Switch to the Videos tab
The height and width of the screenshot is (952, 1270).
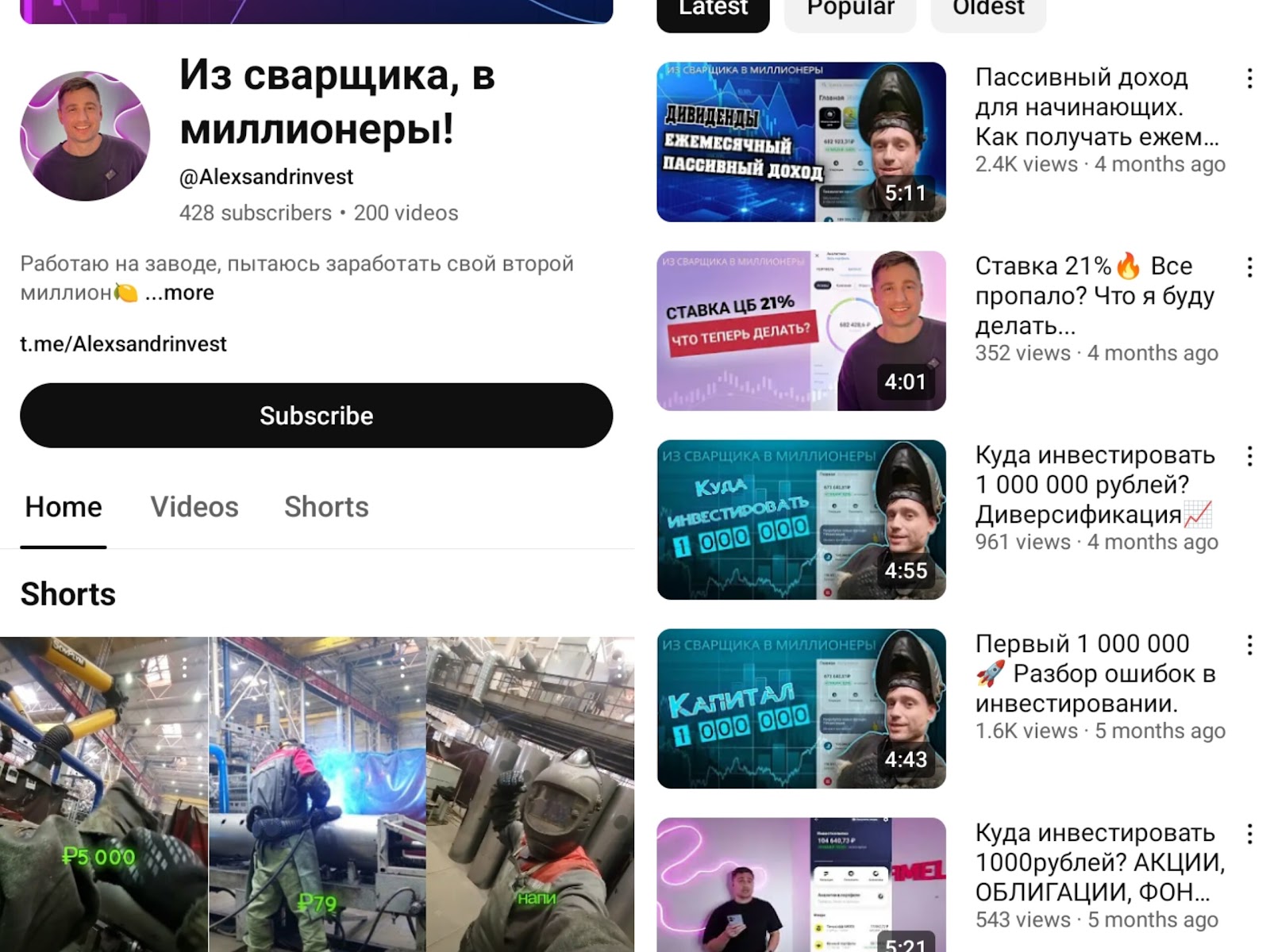194,507
